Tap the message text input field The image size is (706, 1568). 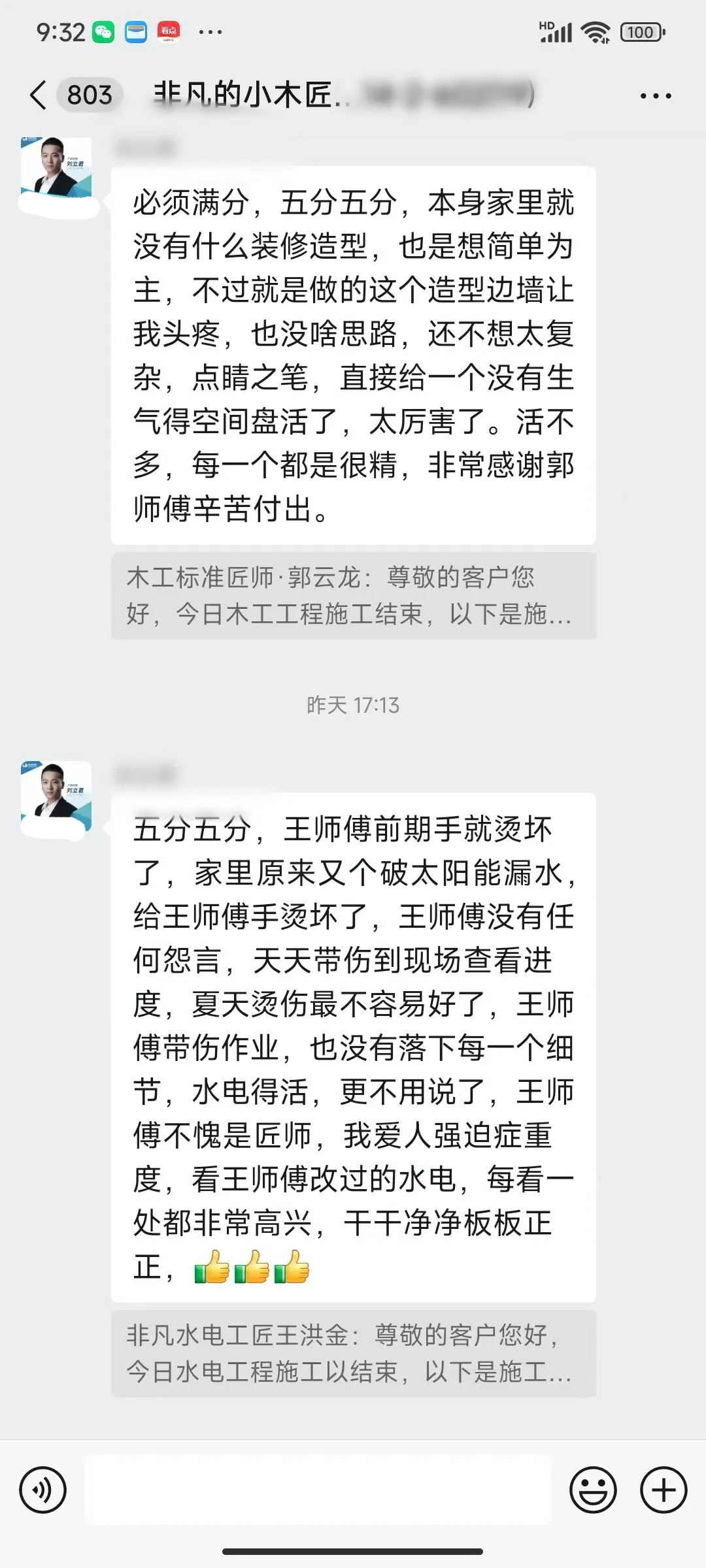tap(318, 1490)
